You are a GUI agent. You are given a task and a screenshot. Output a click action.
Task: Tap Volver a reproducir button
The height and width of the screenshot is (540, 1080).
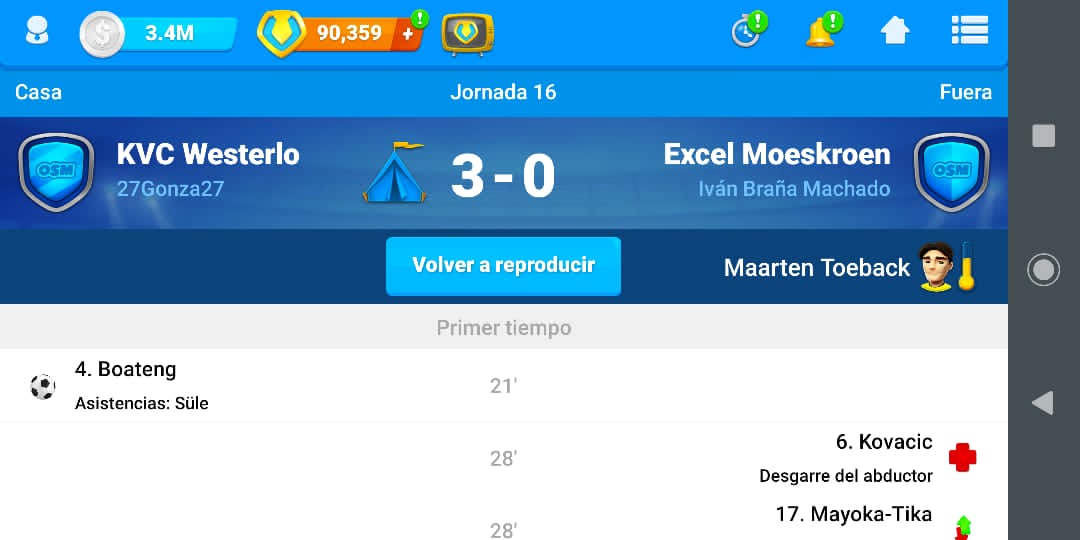coord(503,266)
